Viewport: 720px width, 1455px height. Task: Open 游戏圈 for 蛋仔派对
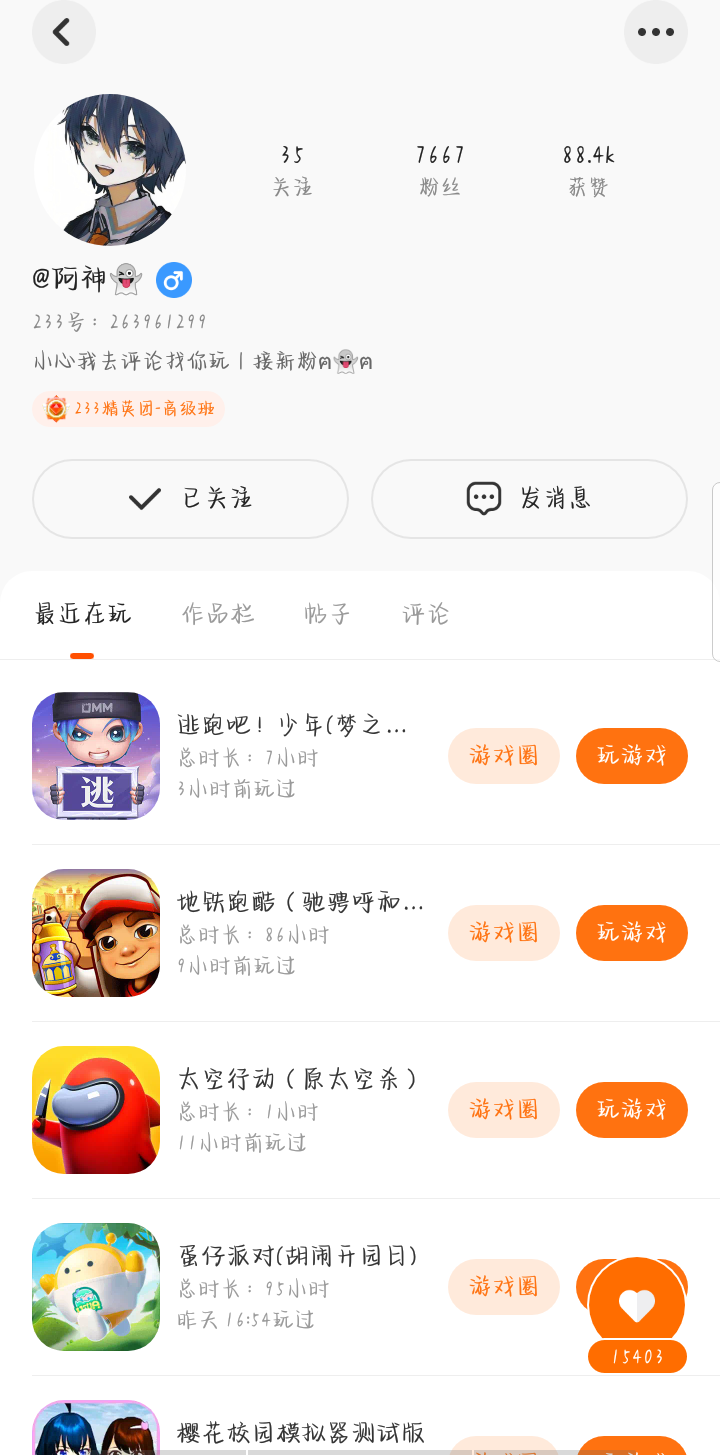pyautogui.click(x=503, y=1287)
